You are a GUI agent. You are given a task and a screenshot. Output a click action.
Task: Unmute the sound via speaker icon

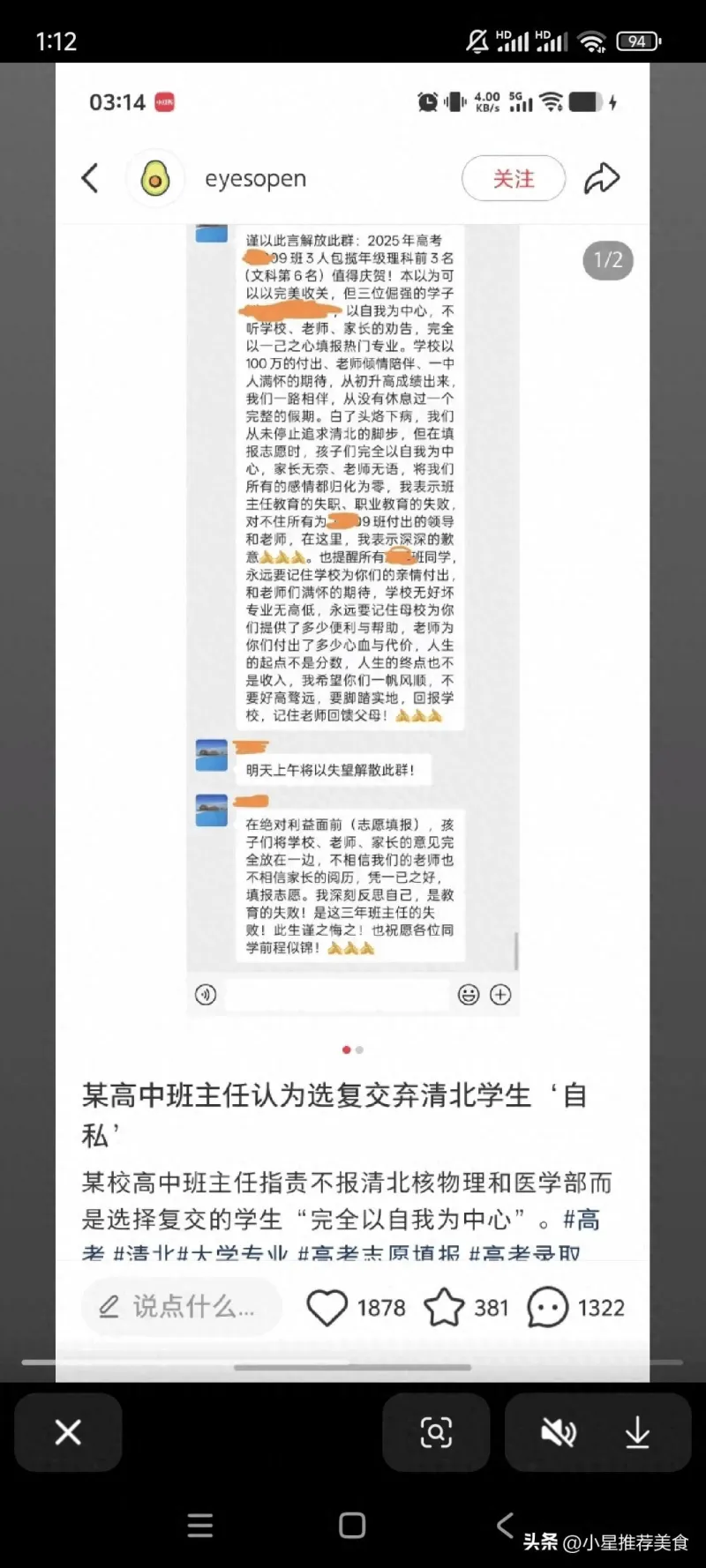(x=558, y=1432)
